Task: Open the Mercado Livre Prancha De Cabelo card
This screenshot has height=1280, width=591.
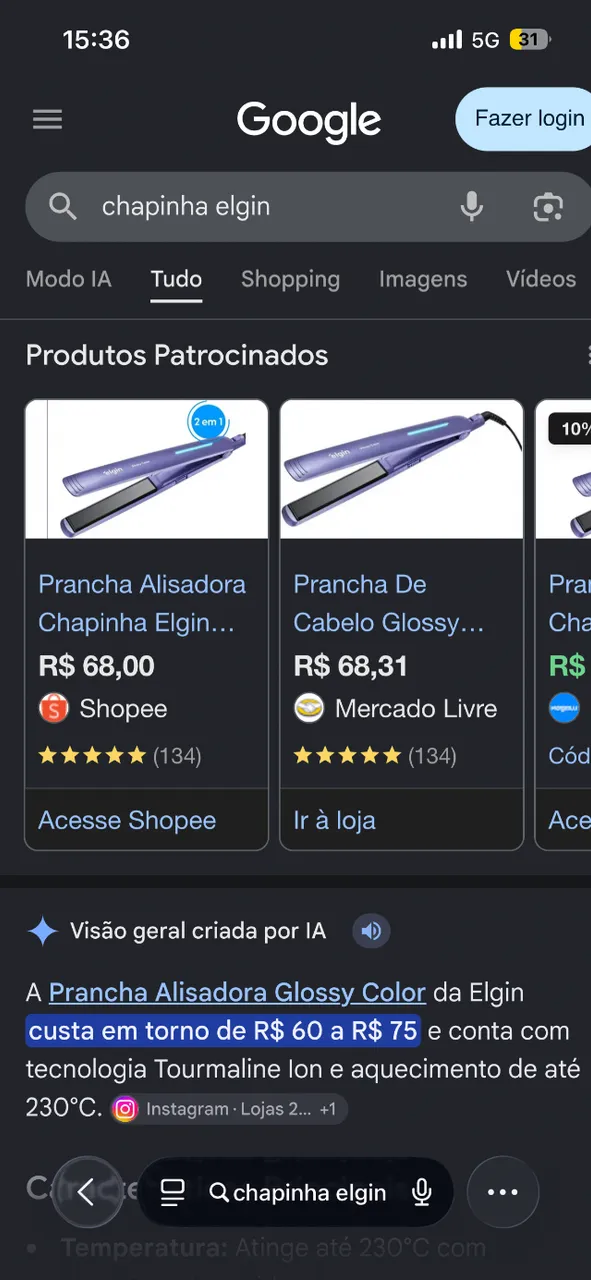Action: click(402, 625)
